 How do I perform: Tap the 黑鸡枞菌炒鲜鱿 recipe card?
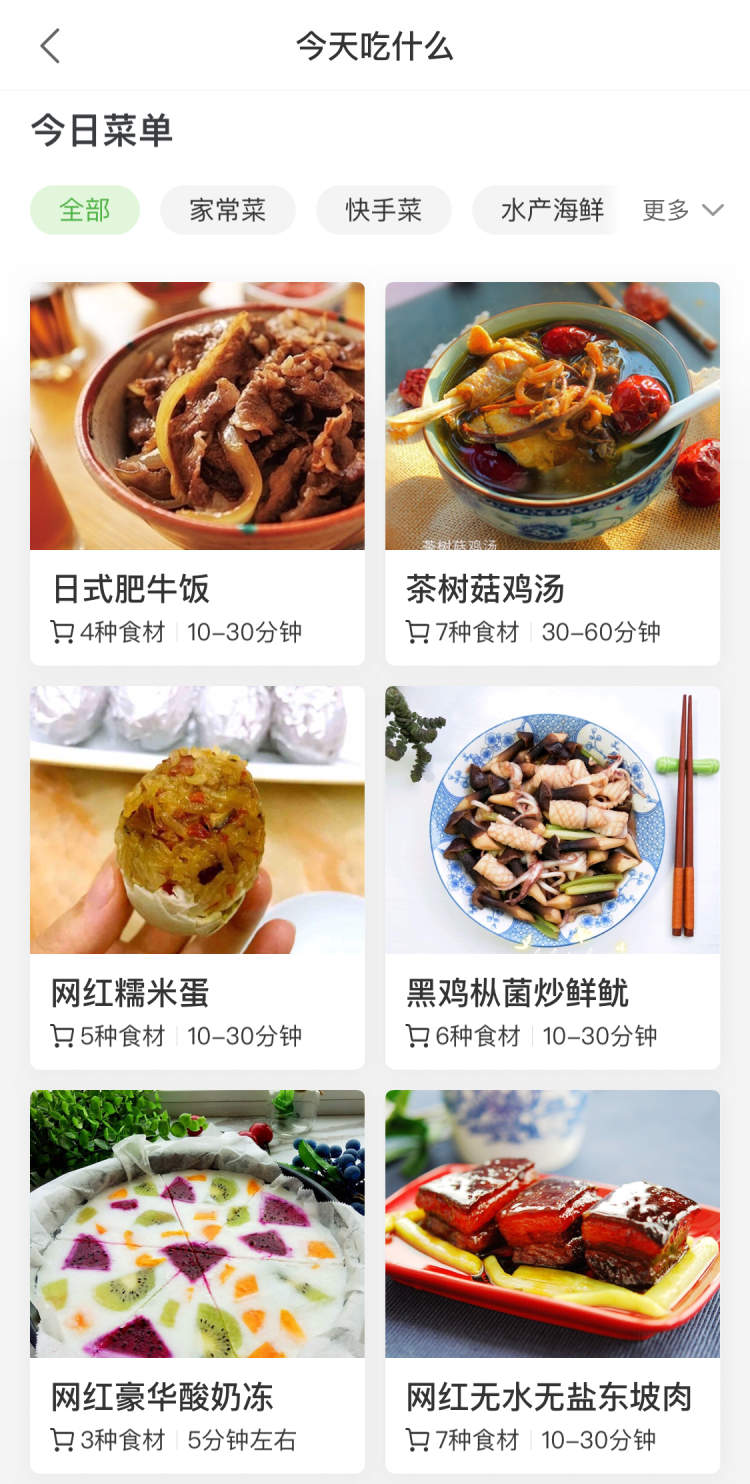tap(552, 877)
